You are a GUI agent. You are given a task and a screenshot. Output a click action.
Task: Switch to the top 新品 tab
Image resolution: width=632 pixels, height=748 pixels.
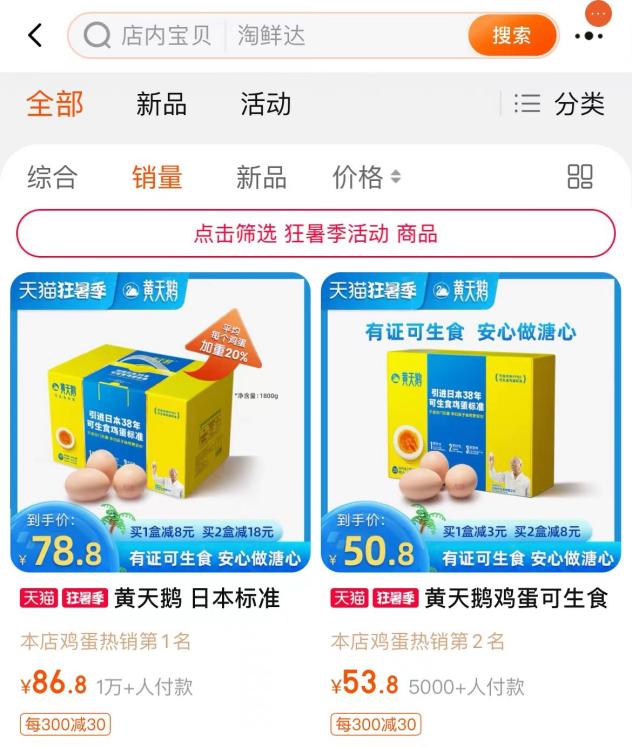coord(161,104)
